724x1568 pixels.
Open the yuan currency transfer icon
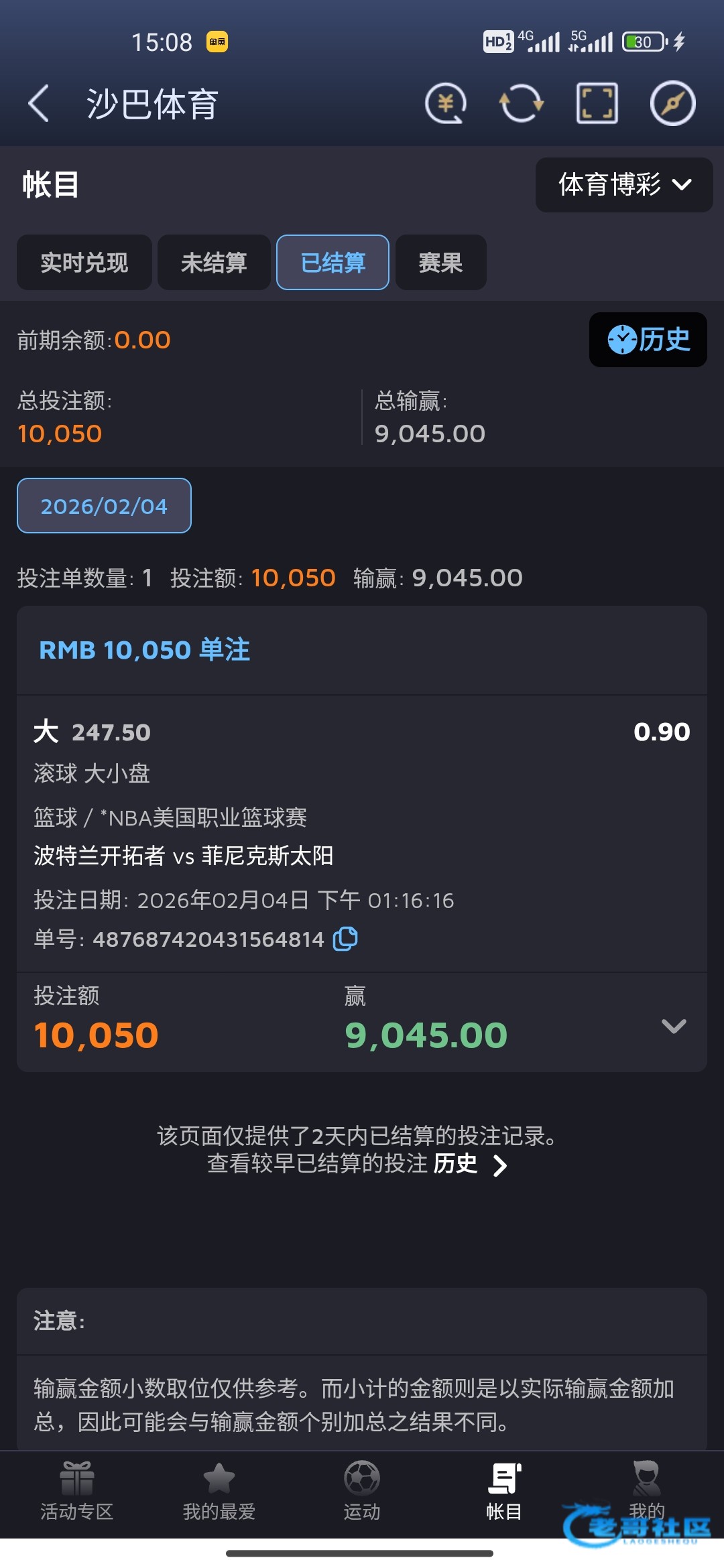click(x=446, y=104)
